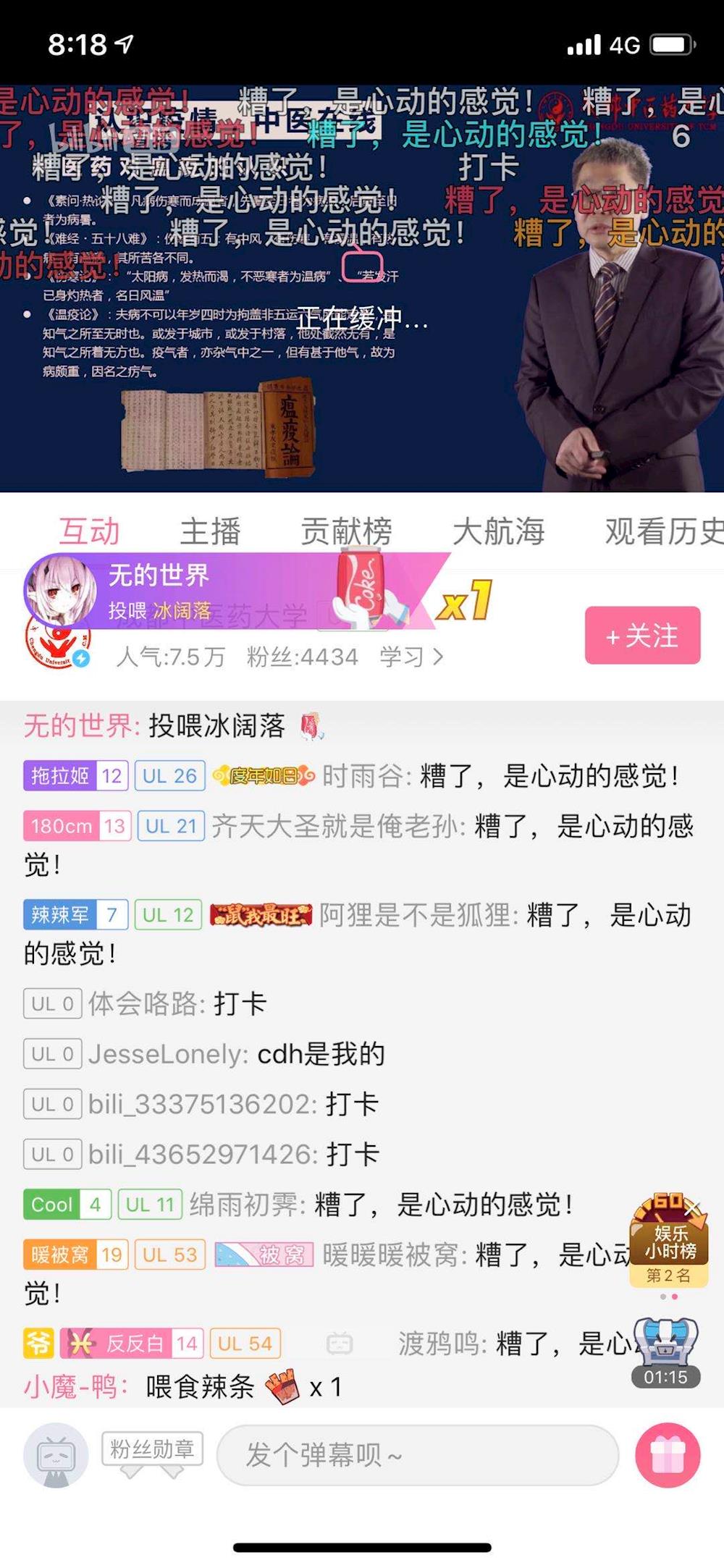Open the 学习 category link

(411, 657)
